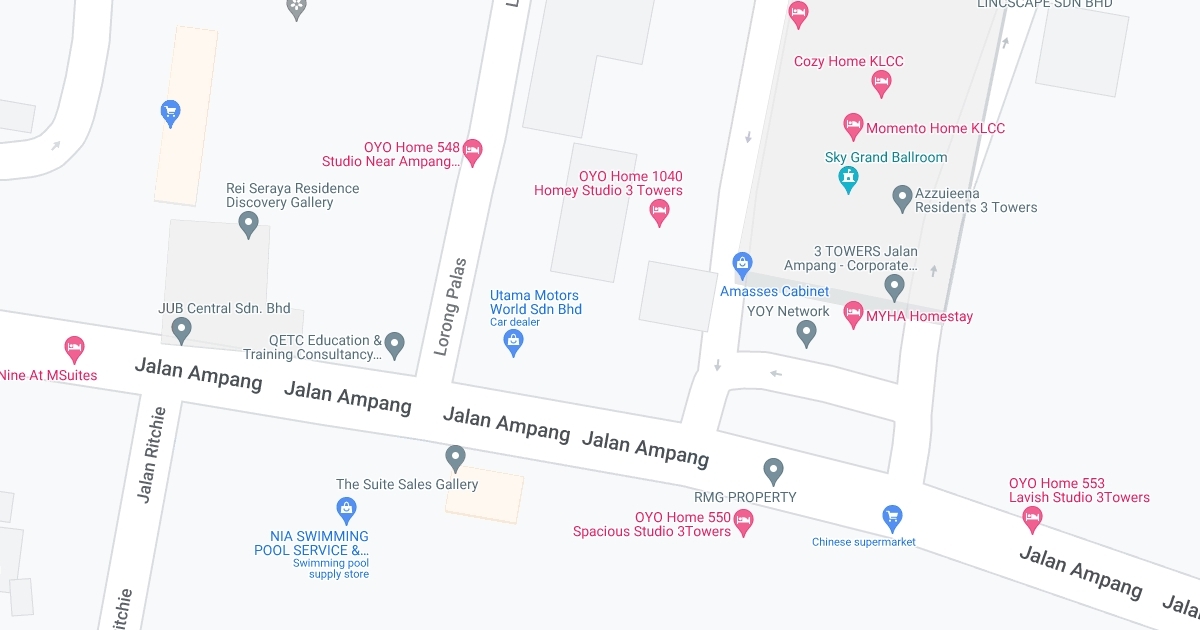Select 3 TOWERS Jalan Ampang Corporate marker
This screenshot has height=630, width=1200.
click(x=895, y=287)
